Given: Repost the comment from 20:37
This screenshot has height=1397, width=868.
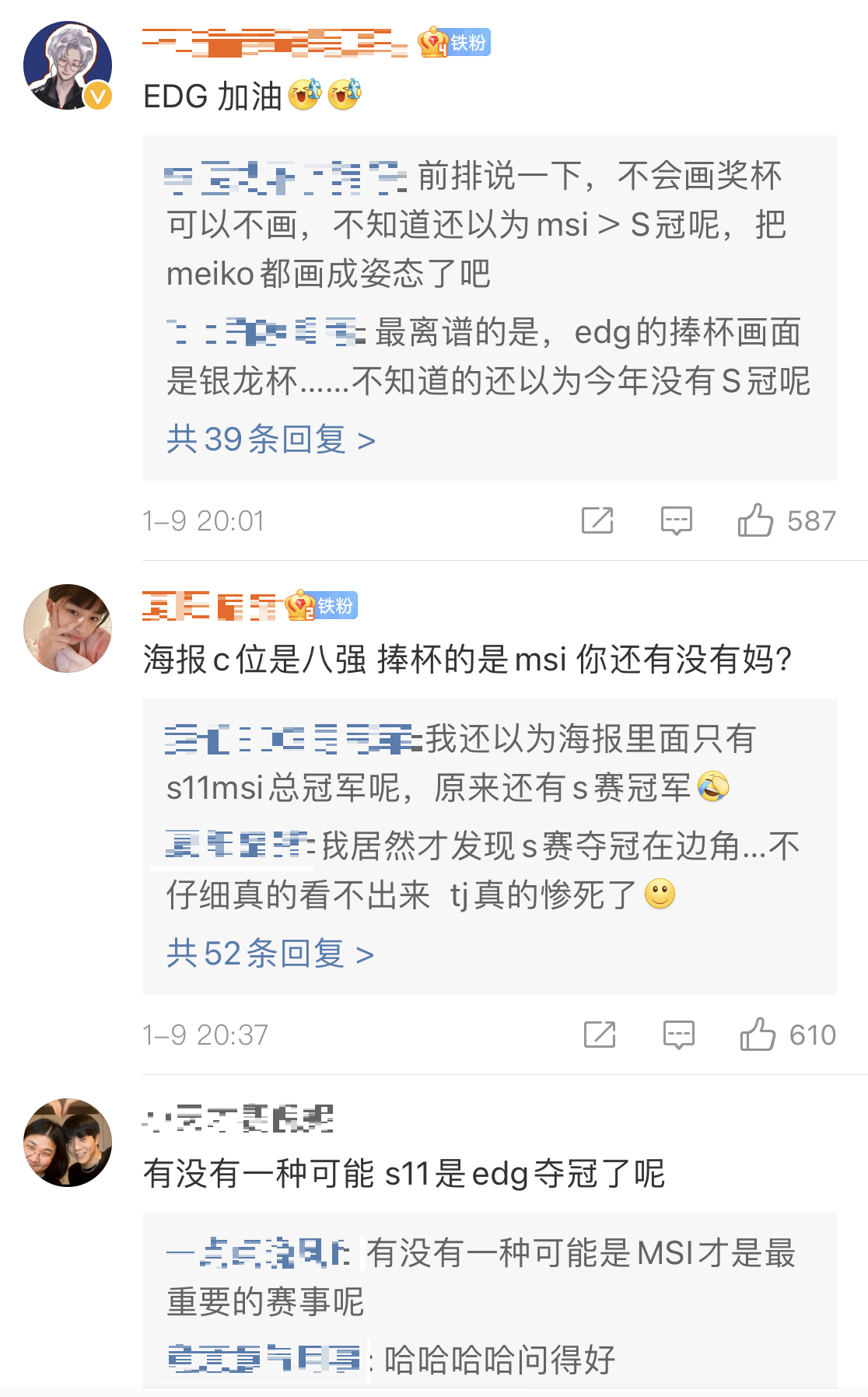Looking at the screenshot, I should [x=600, y=1035].
